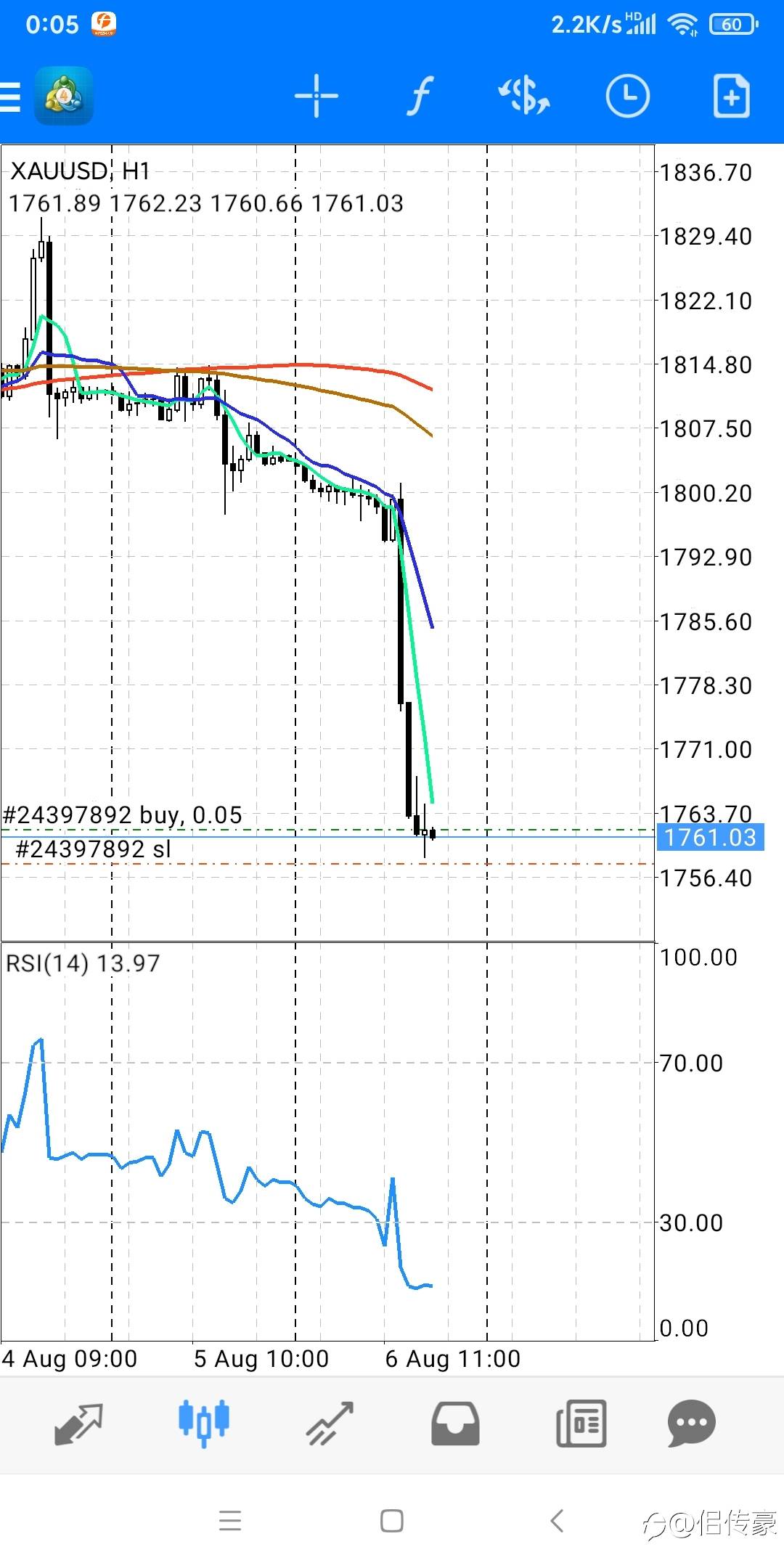
Task: Select the Chart tab
Action: tap(204, 1424)
